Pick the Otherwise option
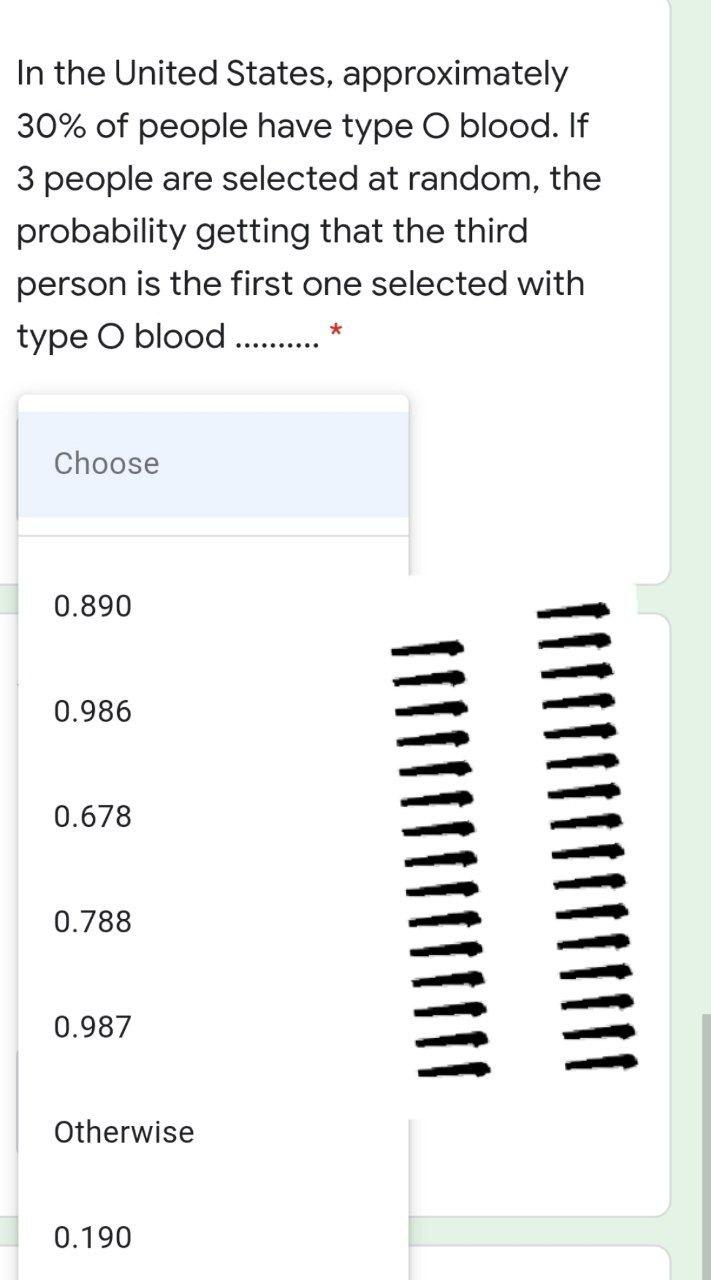Image resolution: width=711 pixels, height=1280 pixels. [124, 1132]
